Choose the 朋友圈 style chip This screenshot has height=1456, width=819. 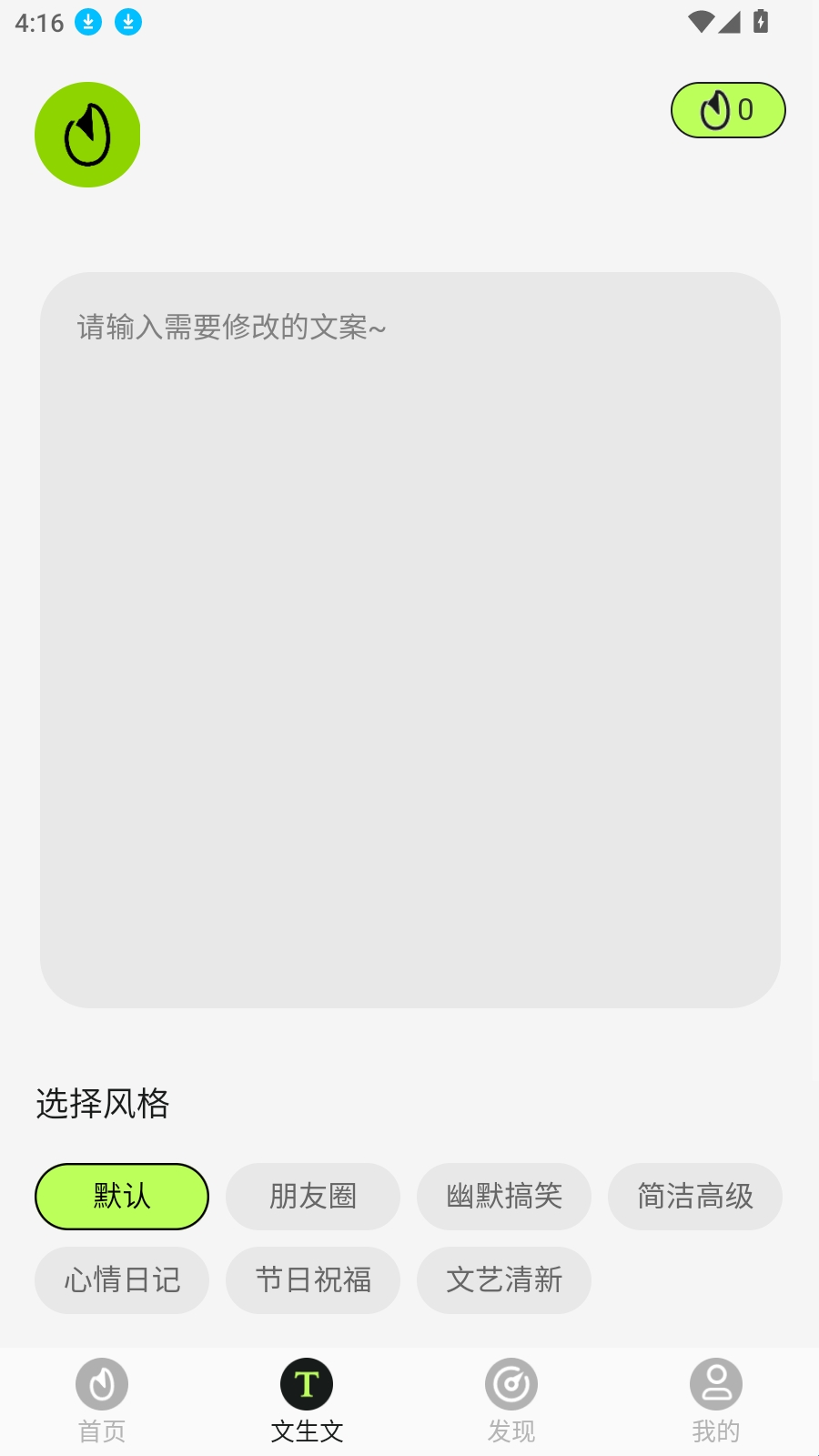tap(313, 1196)
